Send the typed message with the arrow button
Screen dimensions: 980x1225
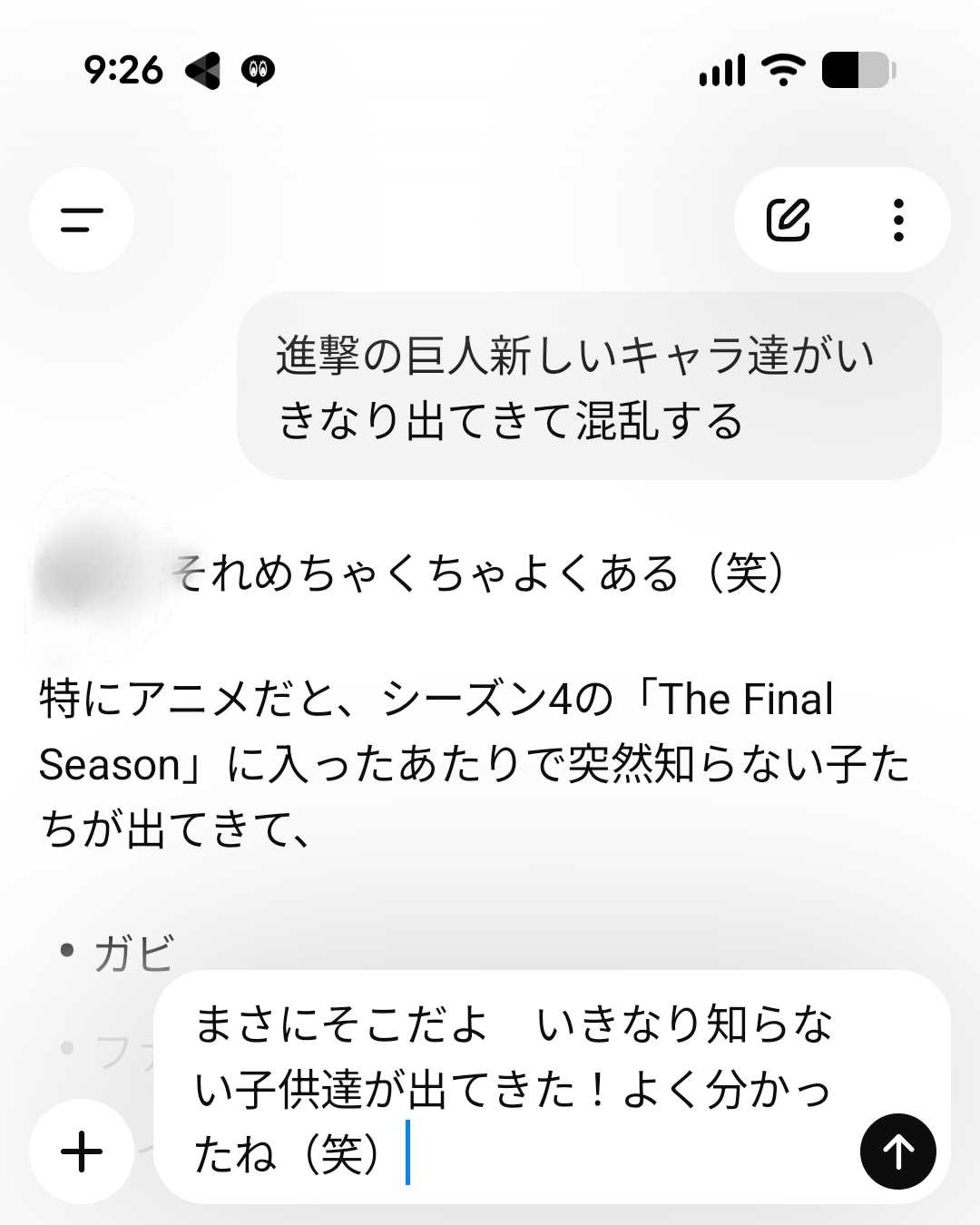coord(897,1151)
